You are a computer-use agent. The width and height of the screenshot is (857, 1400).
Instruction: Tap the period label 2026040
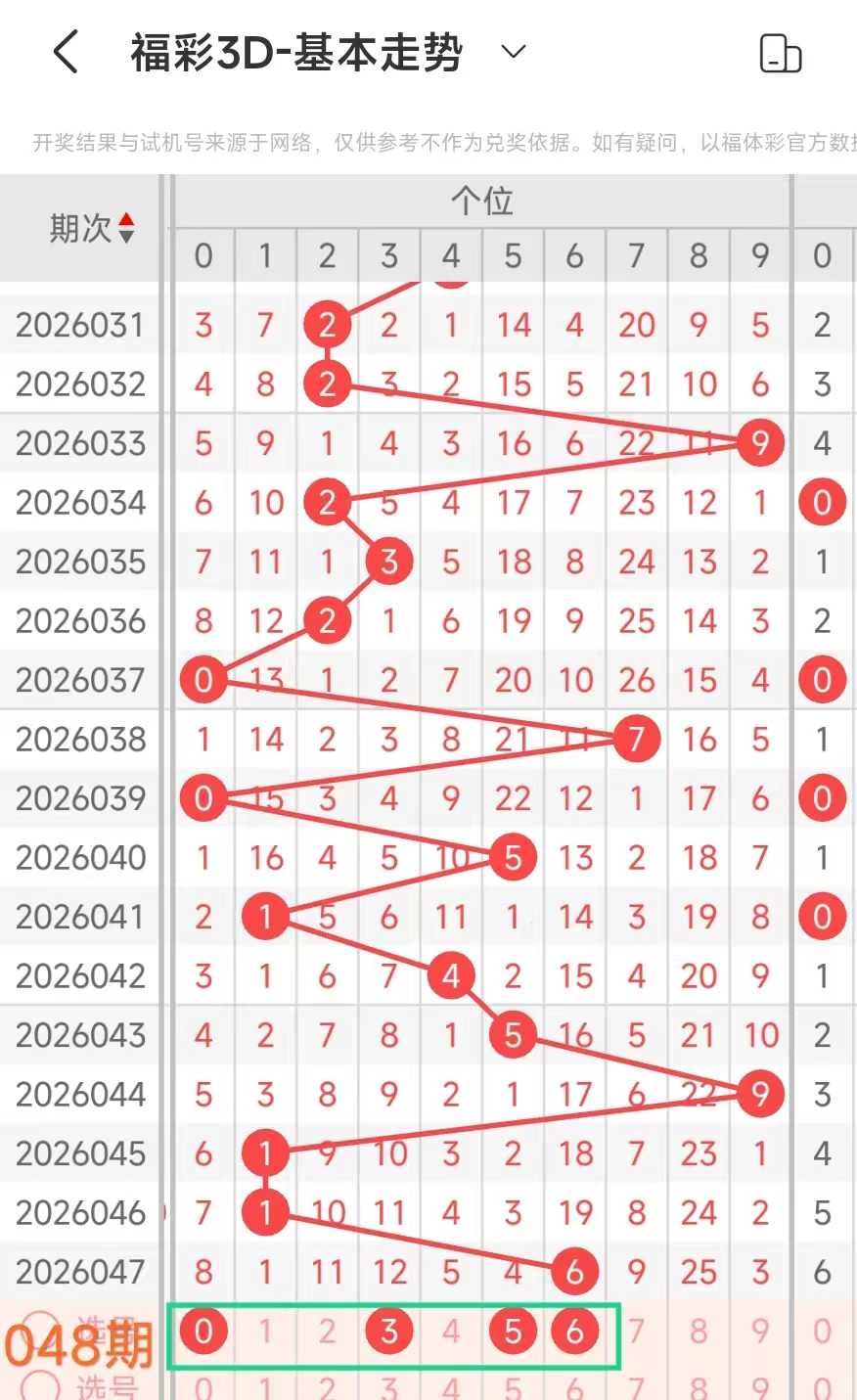click(x=79, y=857)
